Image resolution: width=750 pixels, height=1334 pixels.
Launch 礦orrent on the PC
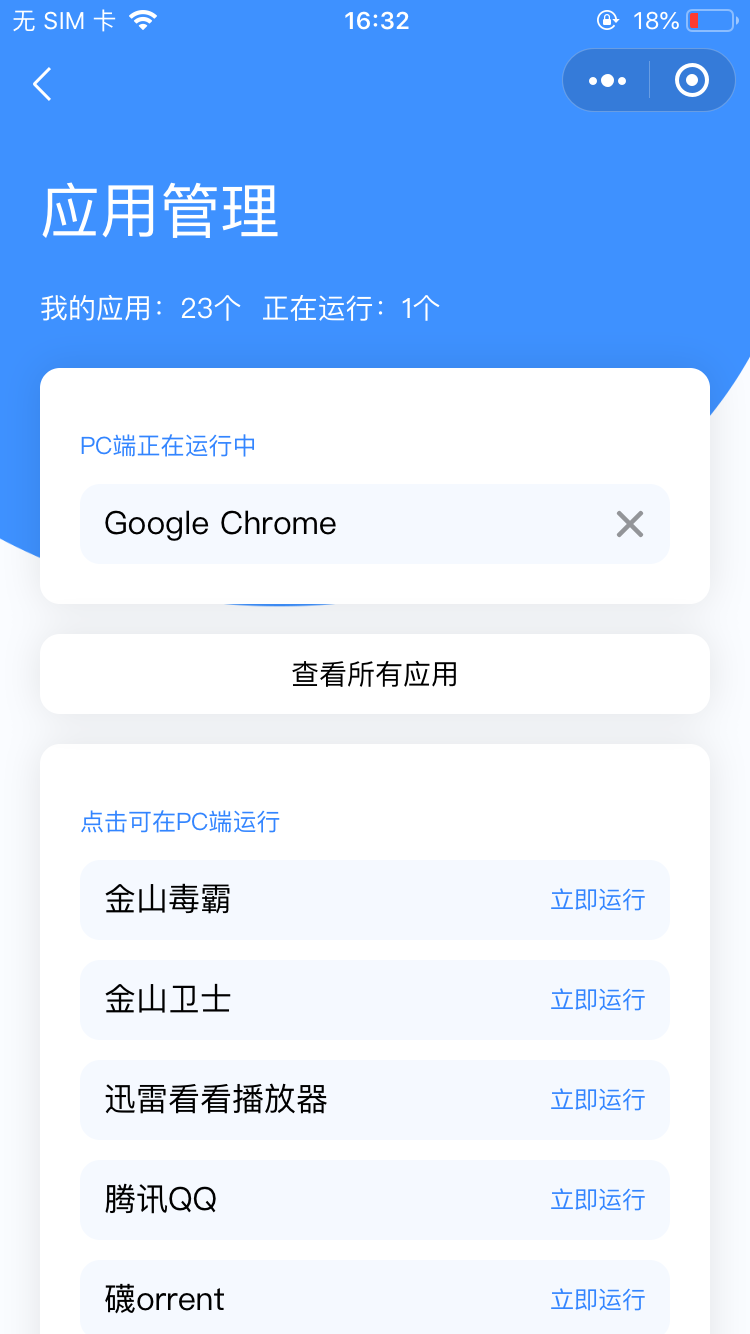pyautogui.click(x=597, y=1299)
